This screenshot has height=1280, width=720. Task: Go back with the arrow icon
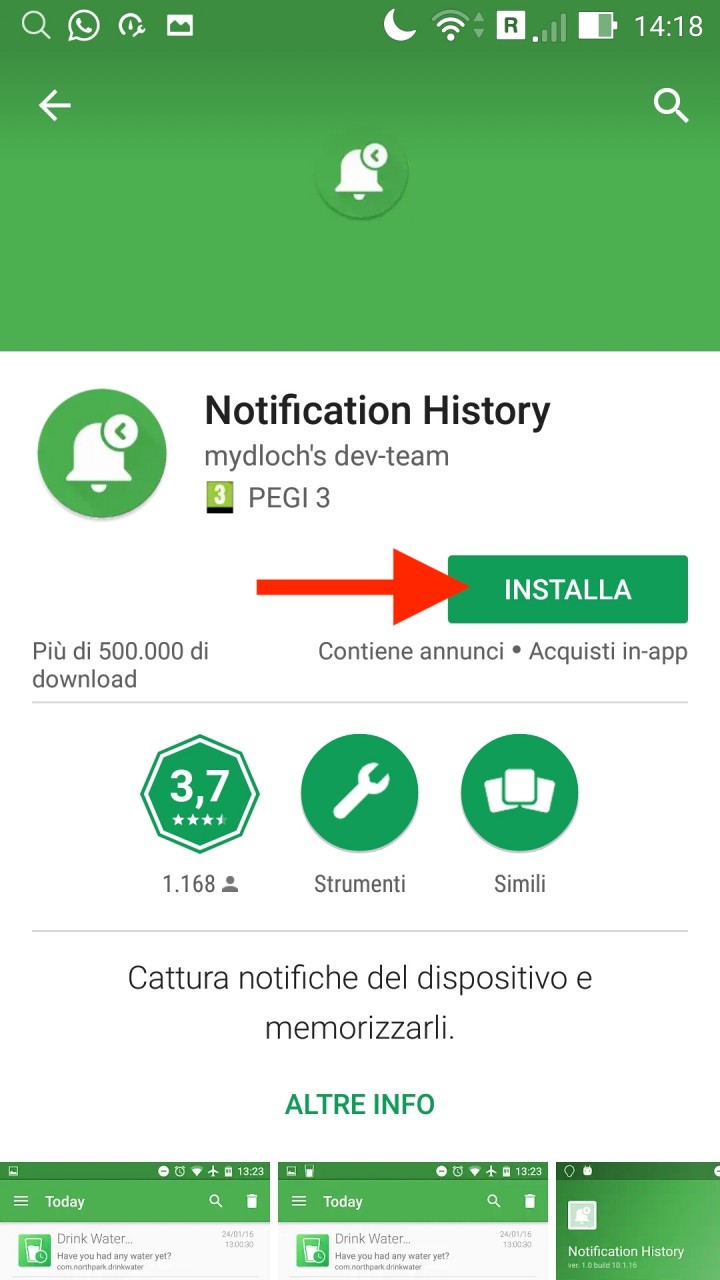point(55,105)
